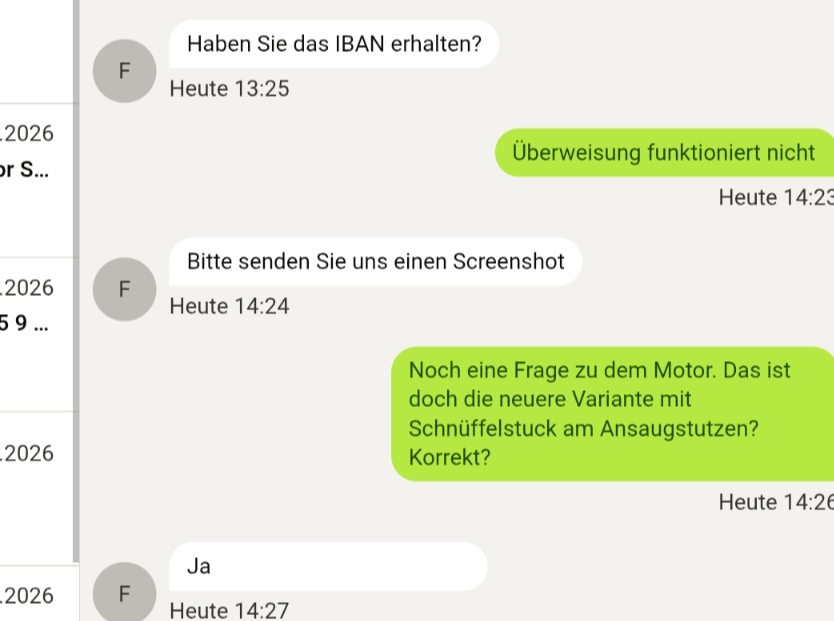Tap the F avatar beside the "Ja" reply
Screen dimensions: 834x621
pyautogui.click(x=124, y=592)
